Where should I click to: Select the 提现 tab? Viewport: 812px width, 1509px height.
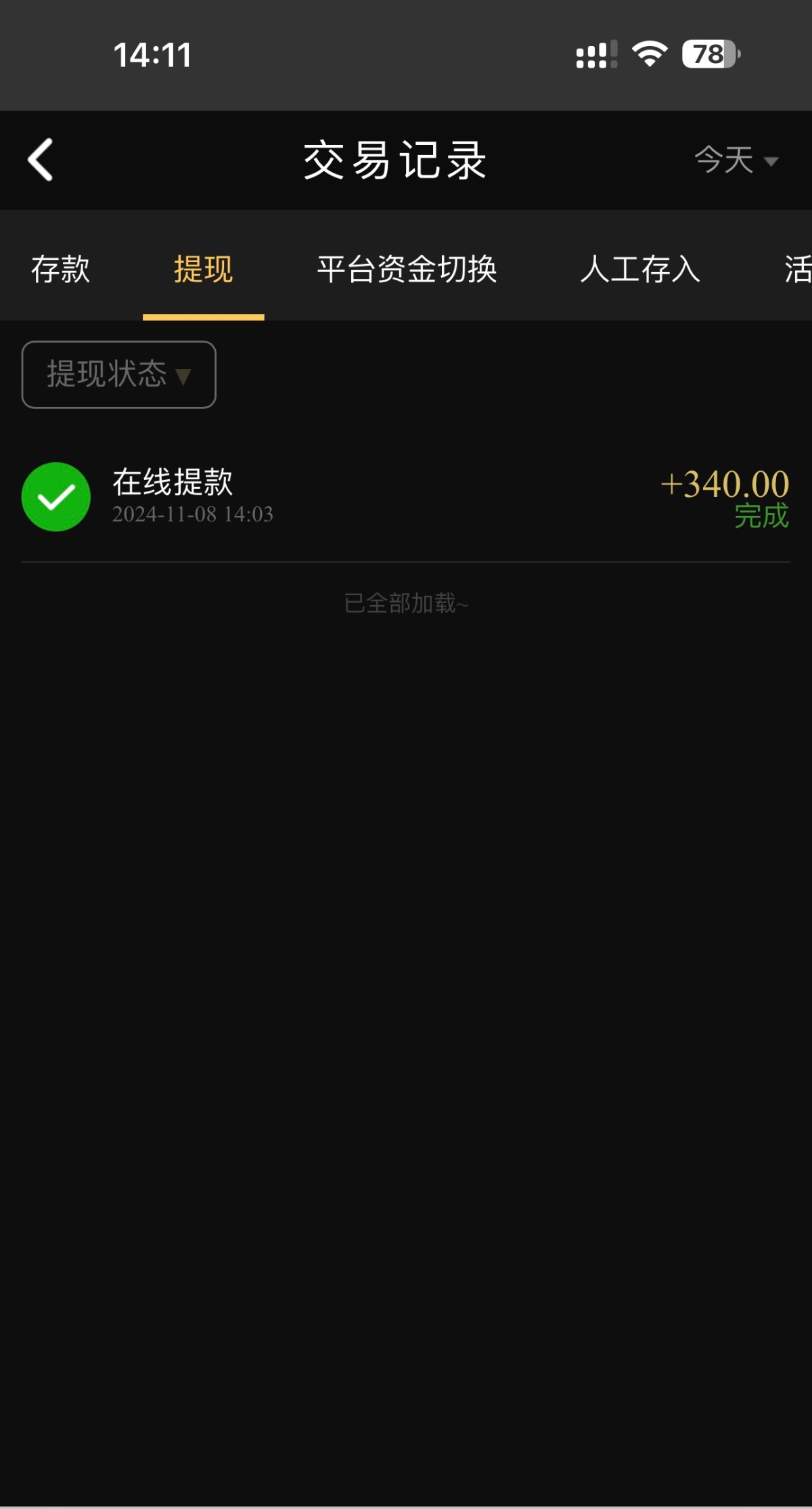click(x=203, y=269)
